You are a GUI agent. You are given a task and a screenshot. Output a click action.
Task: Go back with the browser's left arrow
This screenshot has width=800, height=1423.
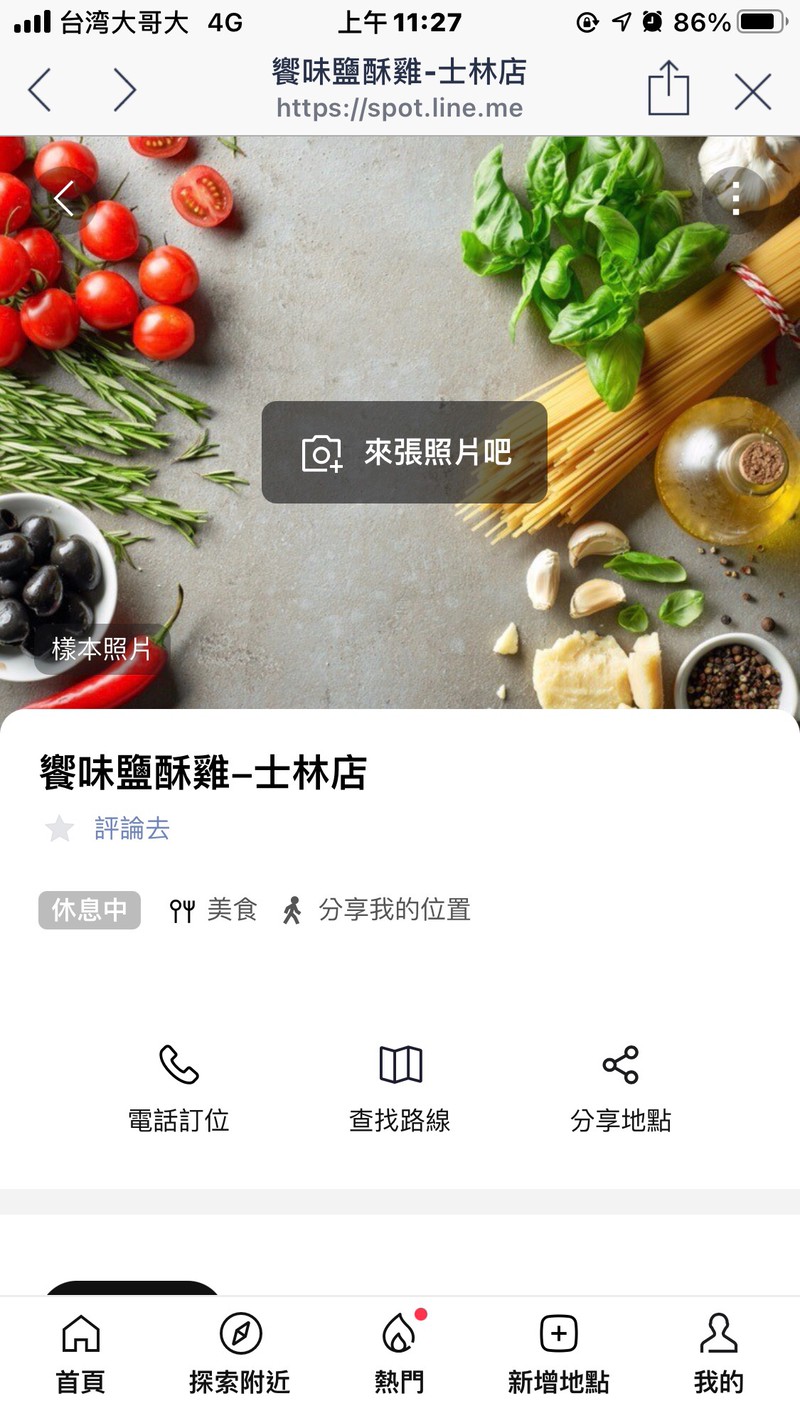(x=39, y=91)
